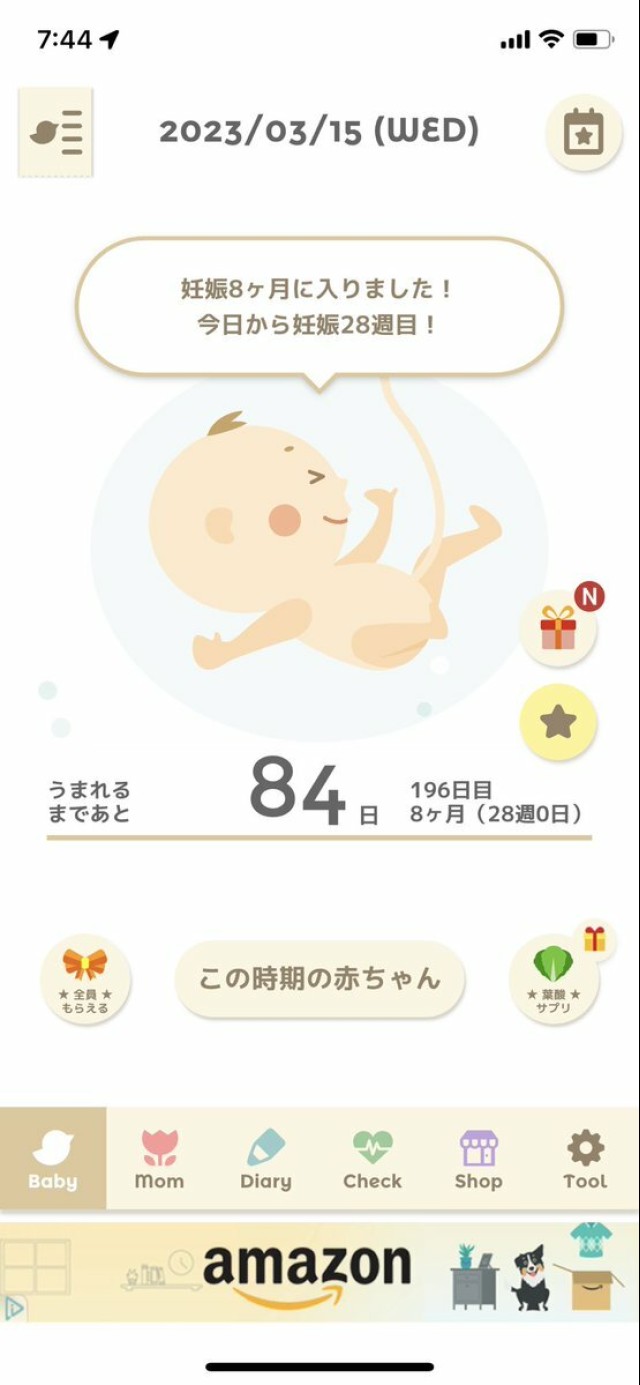Switch to the Diary tab

(265, 1159)
